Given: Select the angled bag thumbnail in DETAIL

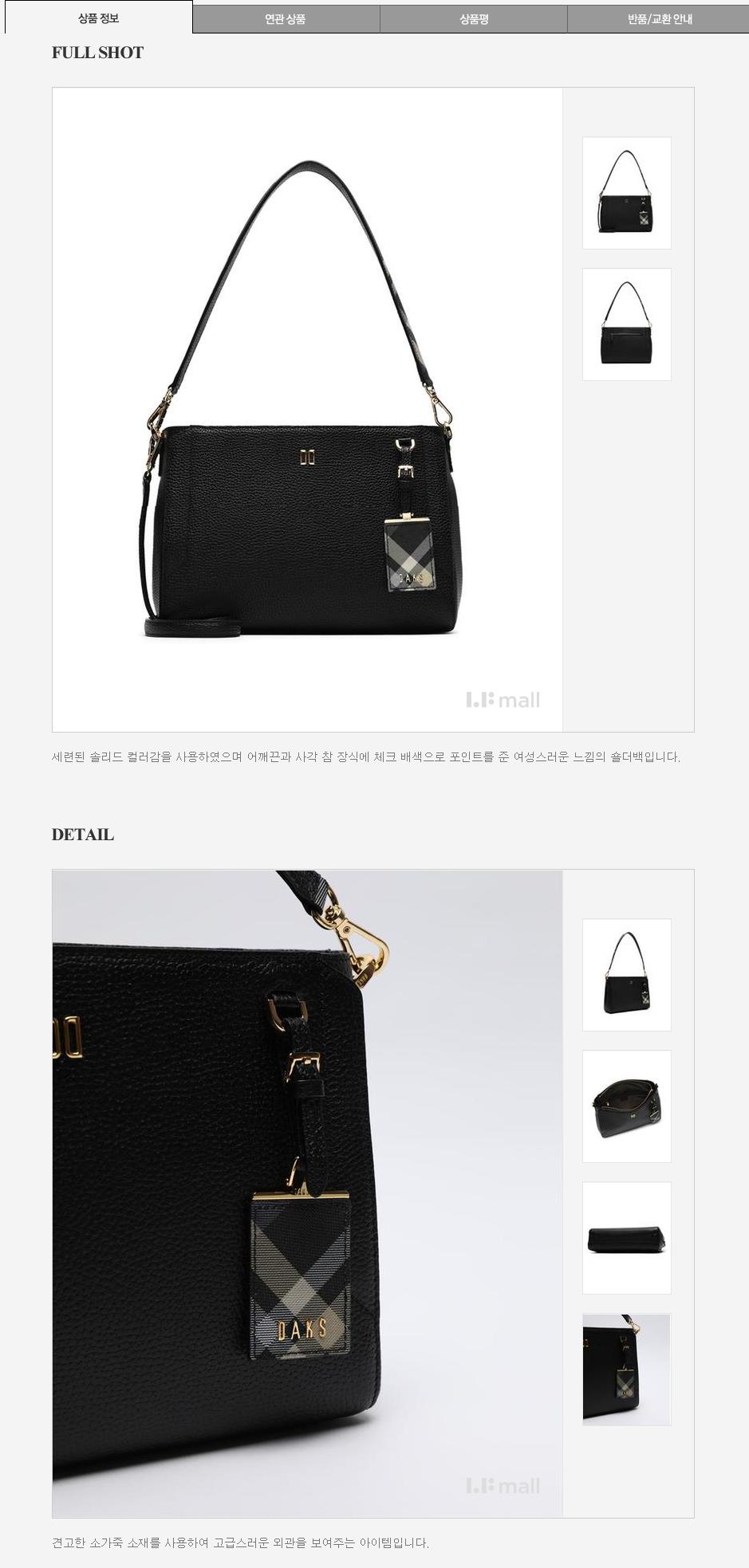Looking at the screenshot, I should click(626, 975).
